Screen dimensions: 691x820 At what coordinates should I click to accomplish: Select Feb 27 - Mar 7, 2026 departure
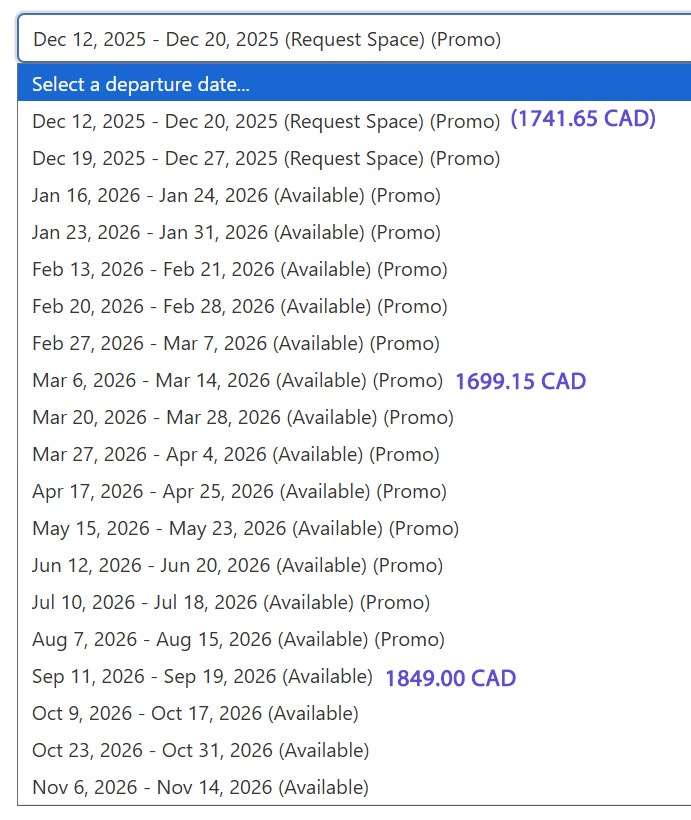[x=235, y=344]
